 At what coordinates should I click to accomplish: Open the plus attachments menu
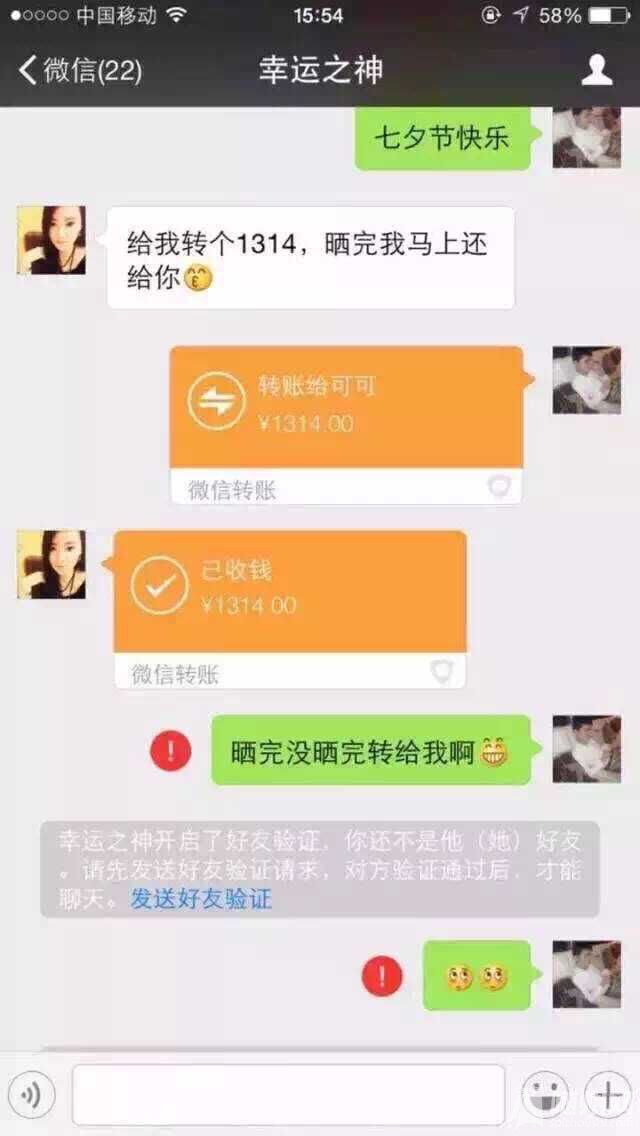pyautogui.click(x=607, y=1096)
